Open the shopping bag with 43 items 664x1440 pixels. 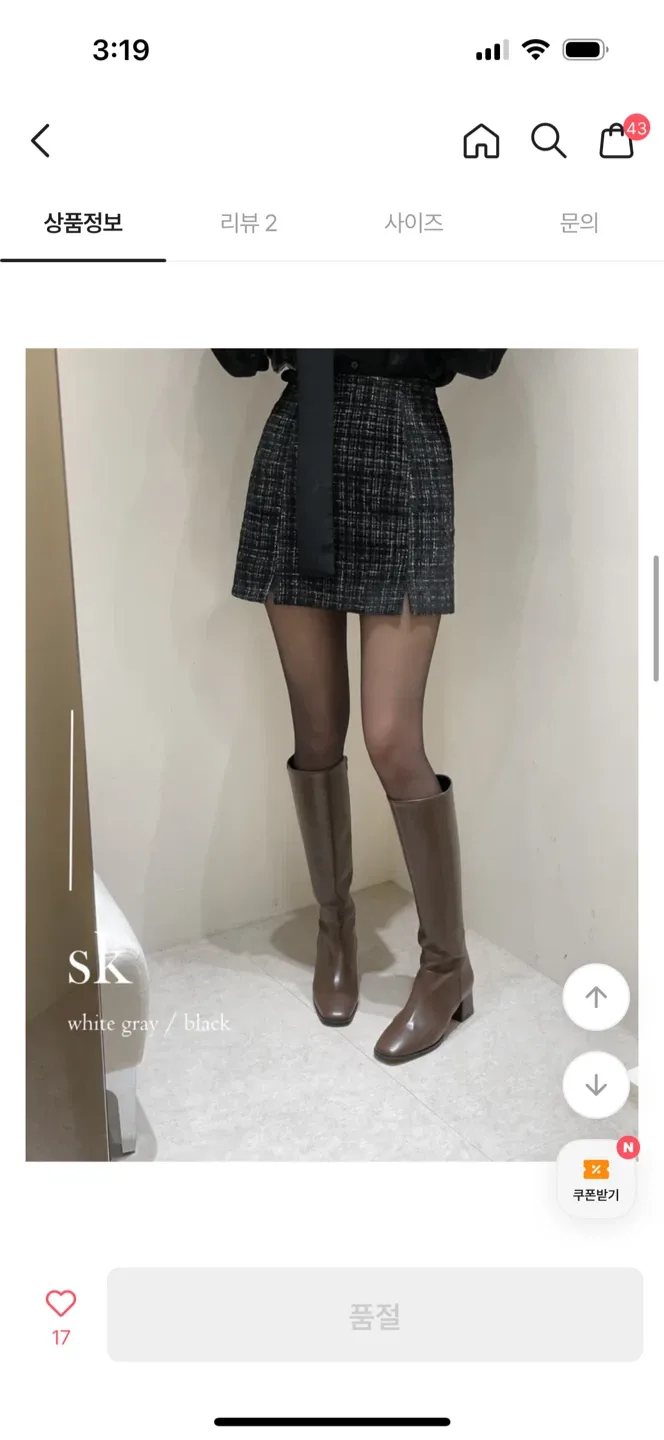pos(617,141)
